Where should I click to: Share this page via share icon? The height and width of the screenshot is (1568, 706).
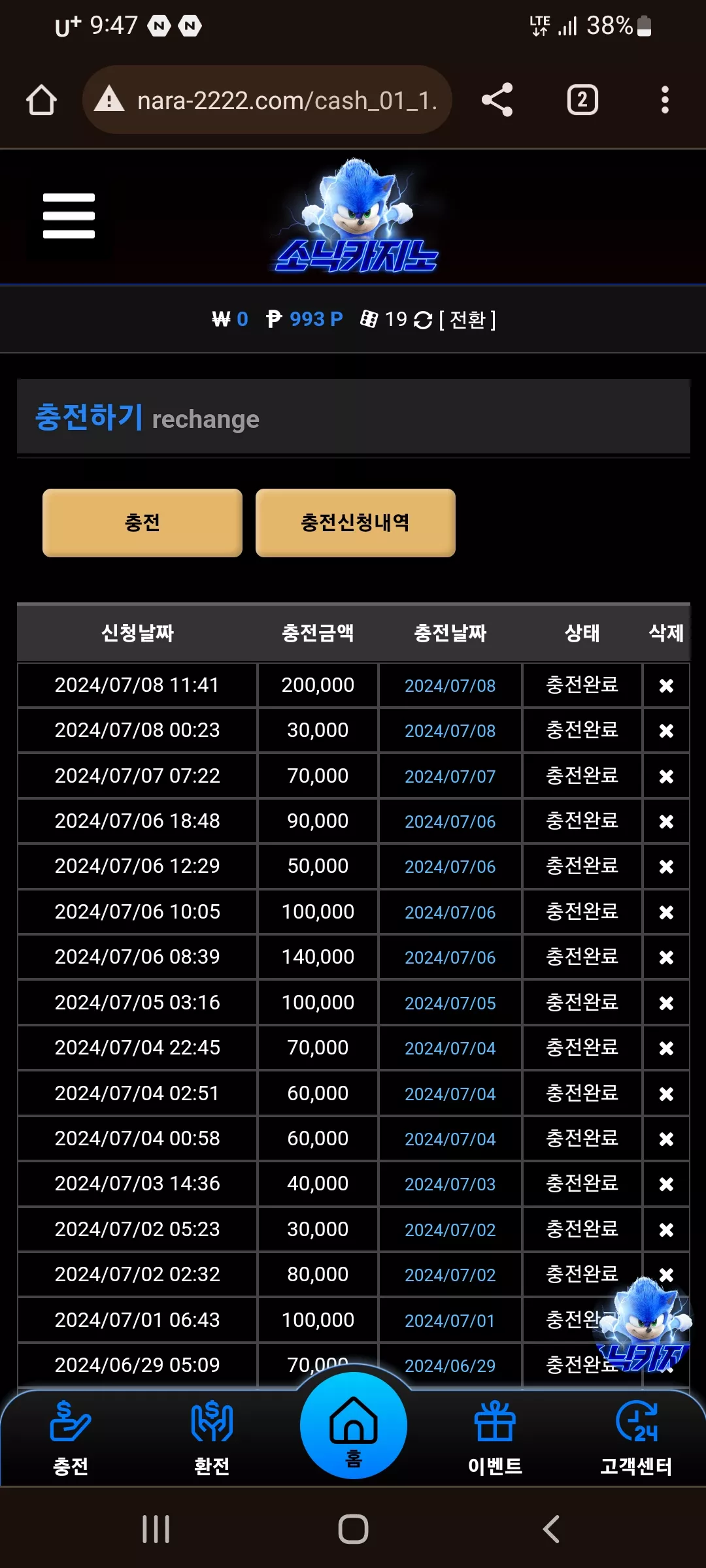coord(497,100)
